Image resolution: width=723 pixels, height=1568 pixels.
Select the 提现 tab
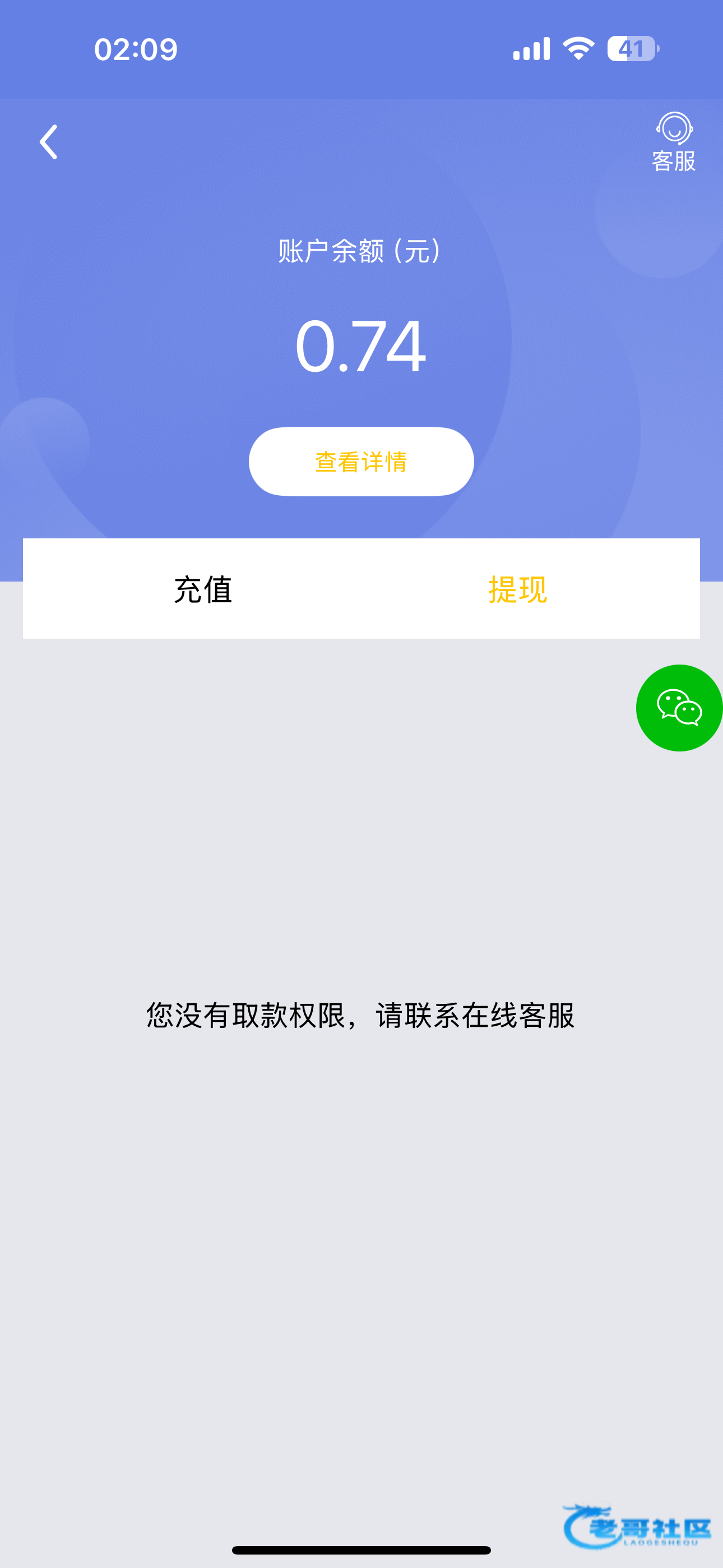pos(518,589)
